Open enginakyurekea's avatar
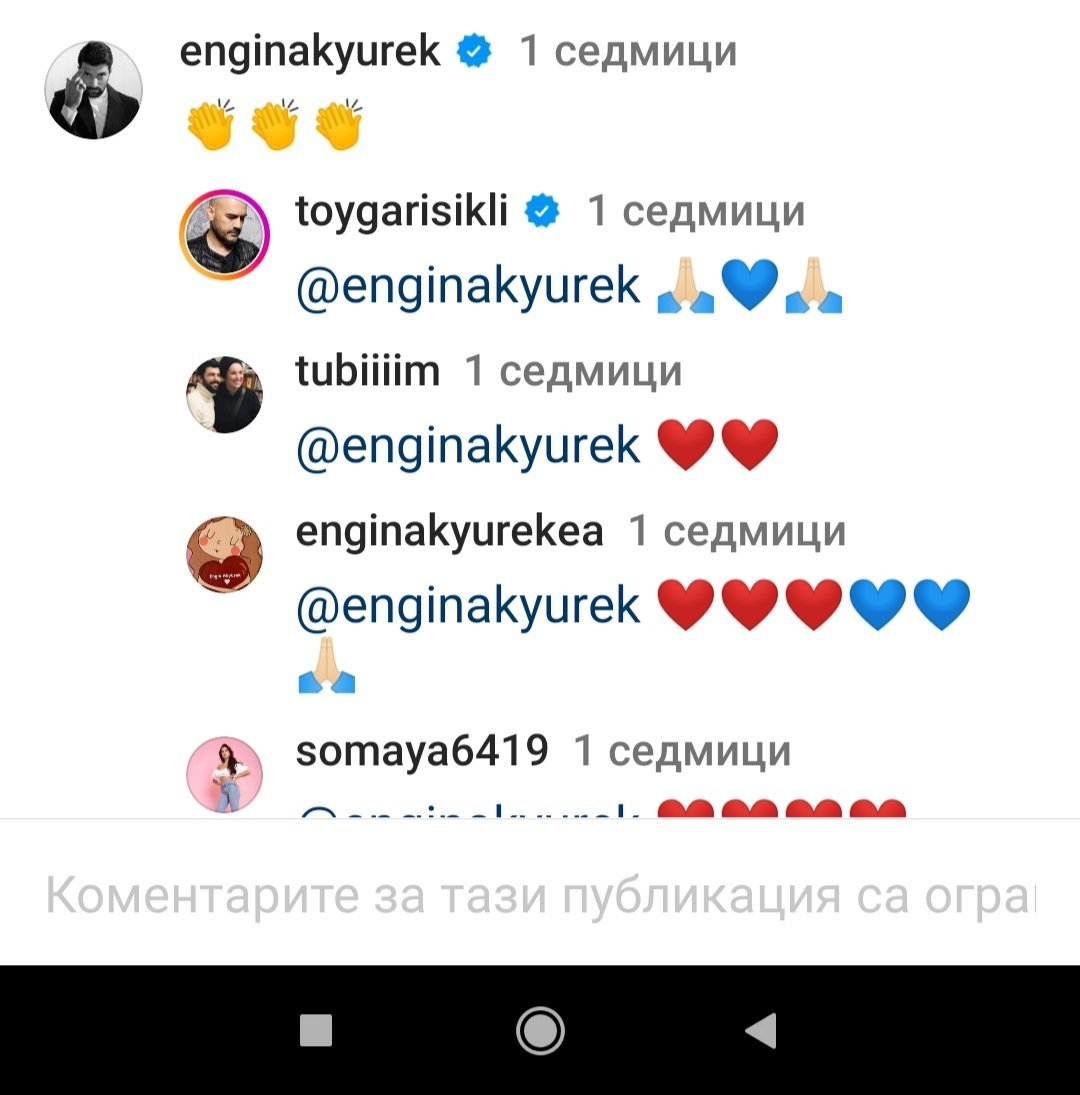The width and height of the screenshot is (1080, 1095). point(224,554)
